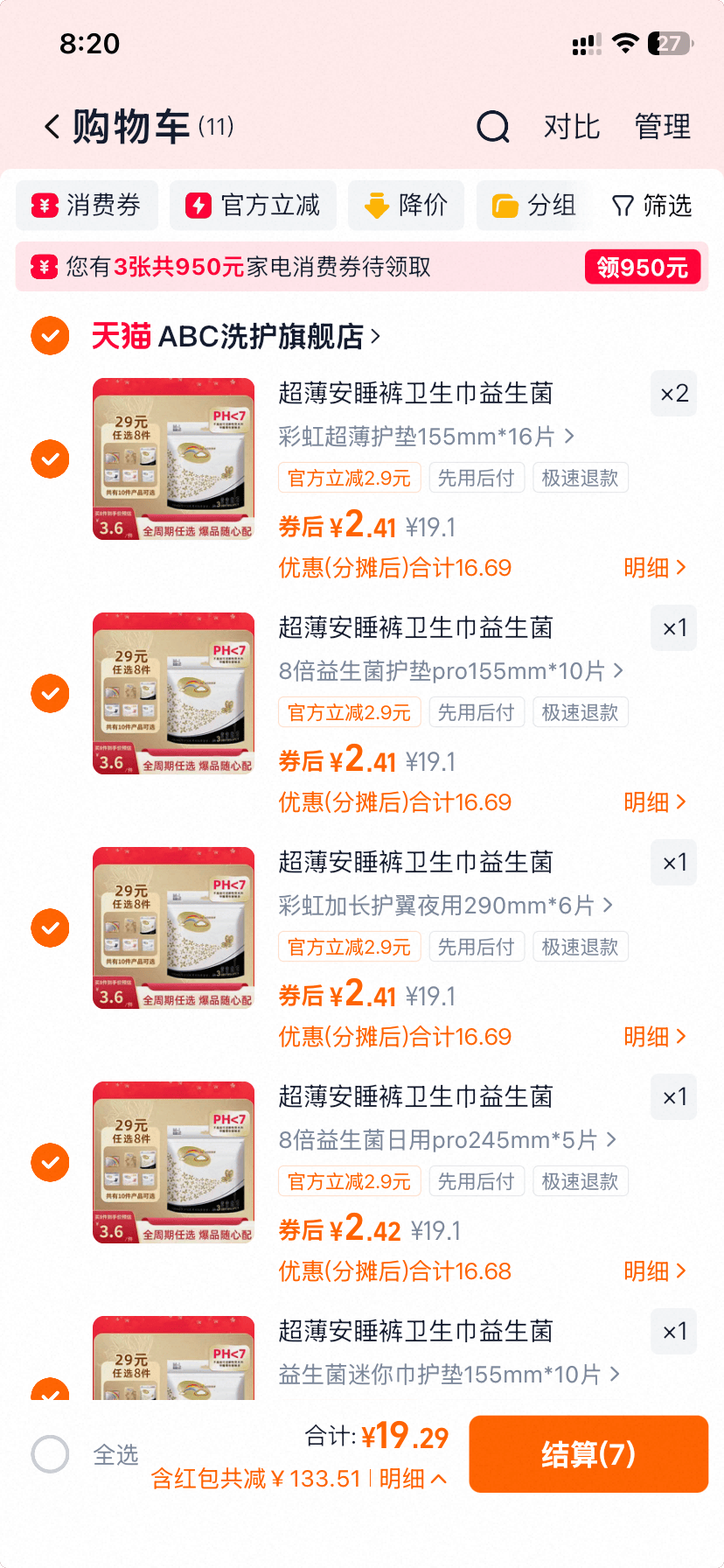Viewport: 724px width, 1568px height.
Task: Open the 分组 grouping option
Action: coord(533,206)
